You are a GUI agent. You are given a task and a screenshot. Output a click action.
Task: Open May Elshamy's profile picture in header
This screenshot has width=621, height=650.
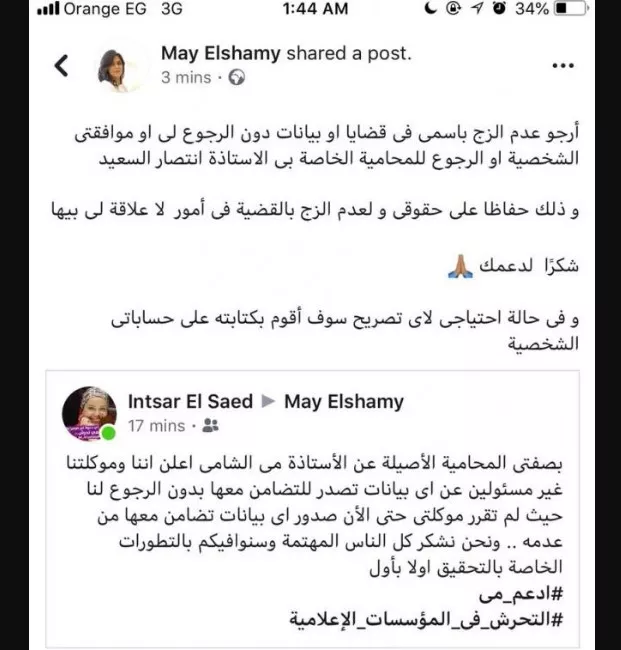pos(119,66)
